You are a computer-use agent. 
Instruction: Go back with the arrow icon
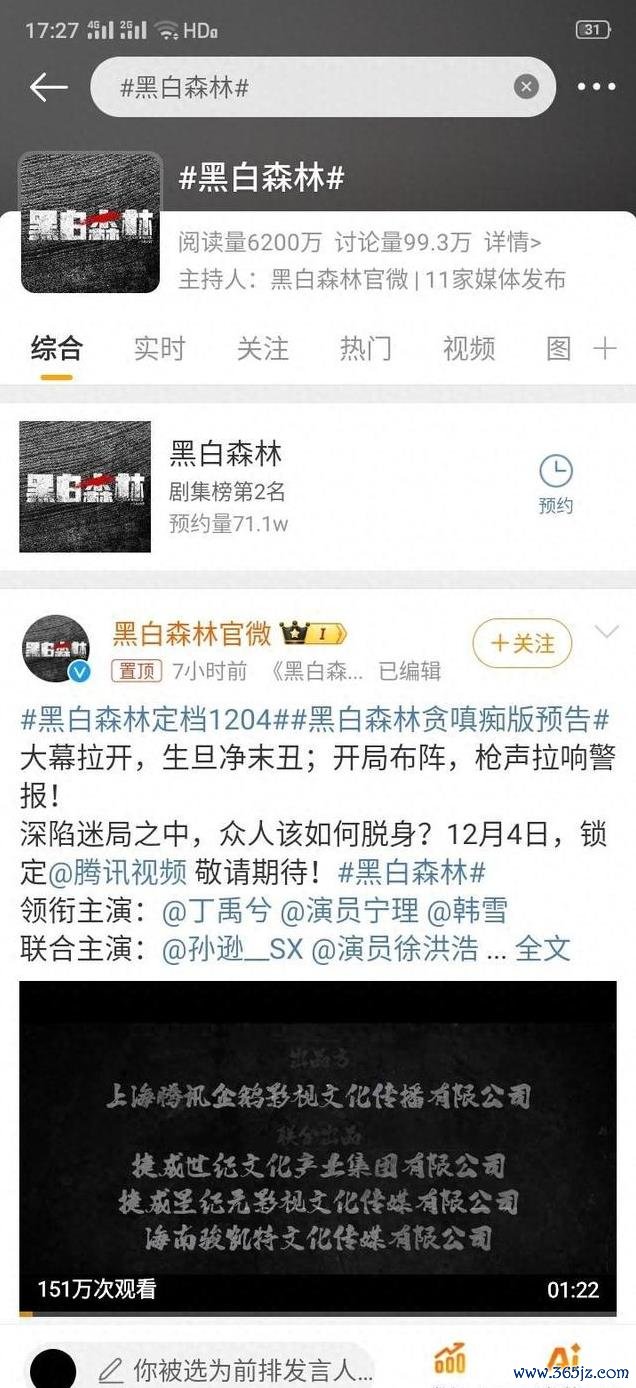48,87
